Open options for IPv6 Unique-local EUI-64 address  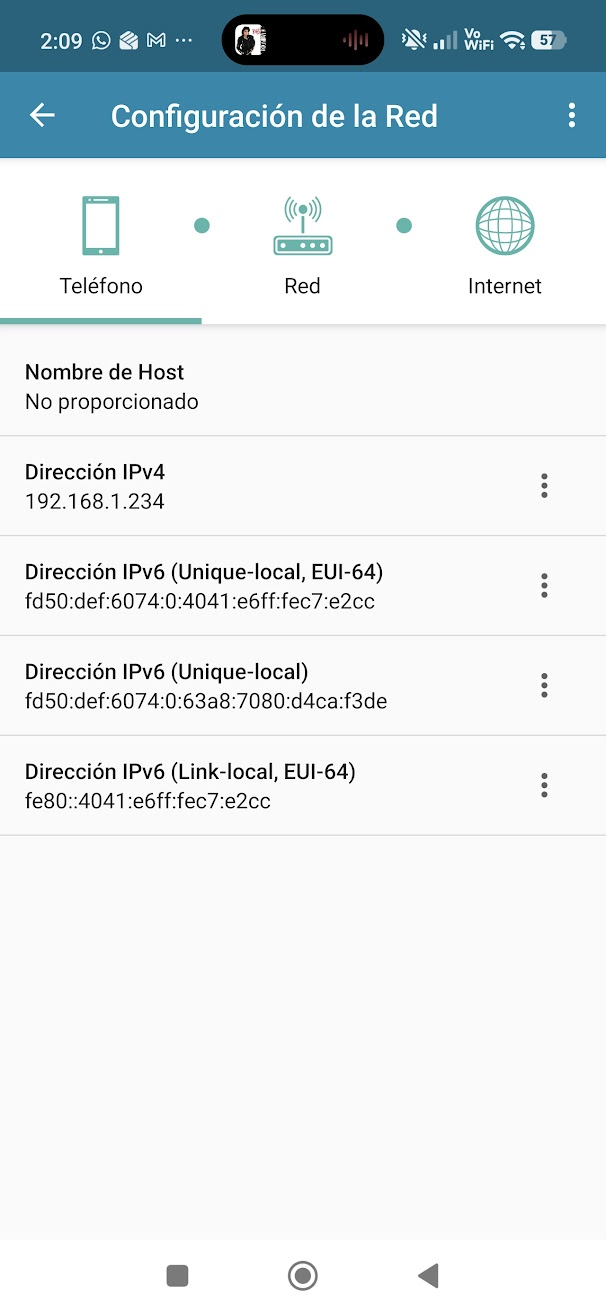click(x=544, y=585)
